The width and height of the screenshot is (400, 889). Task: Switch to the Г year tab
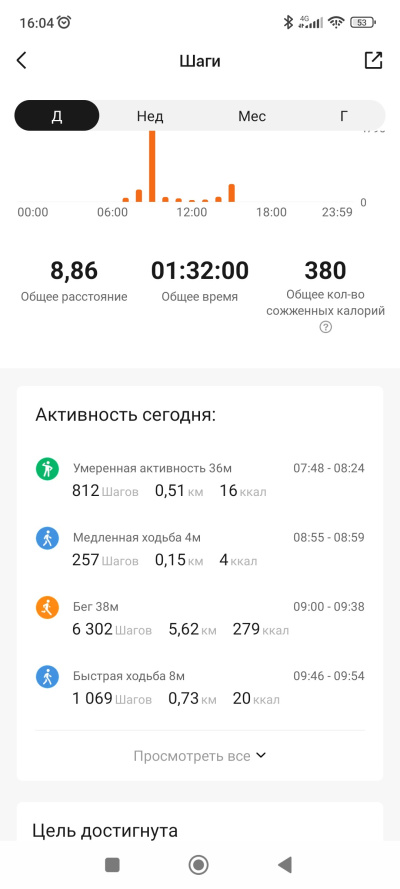click(343, 116)
